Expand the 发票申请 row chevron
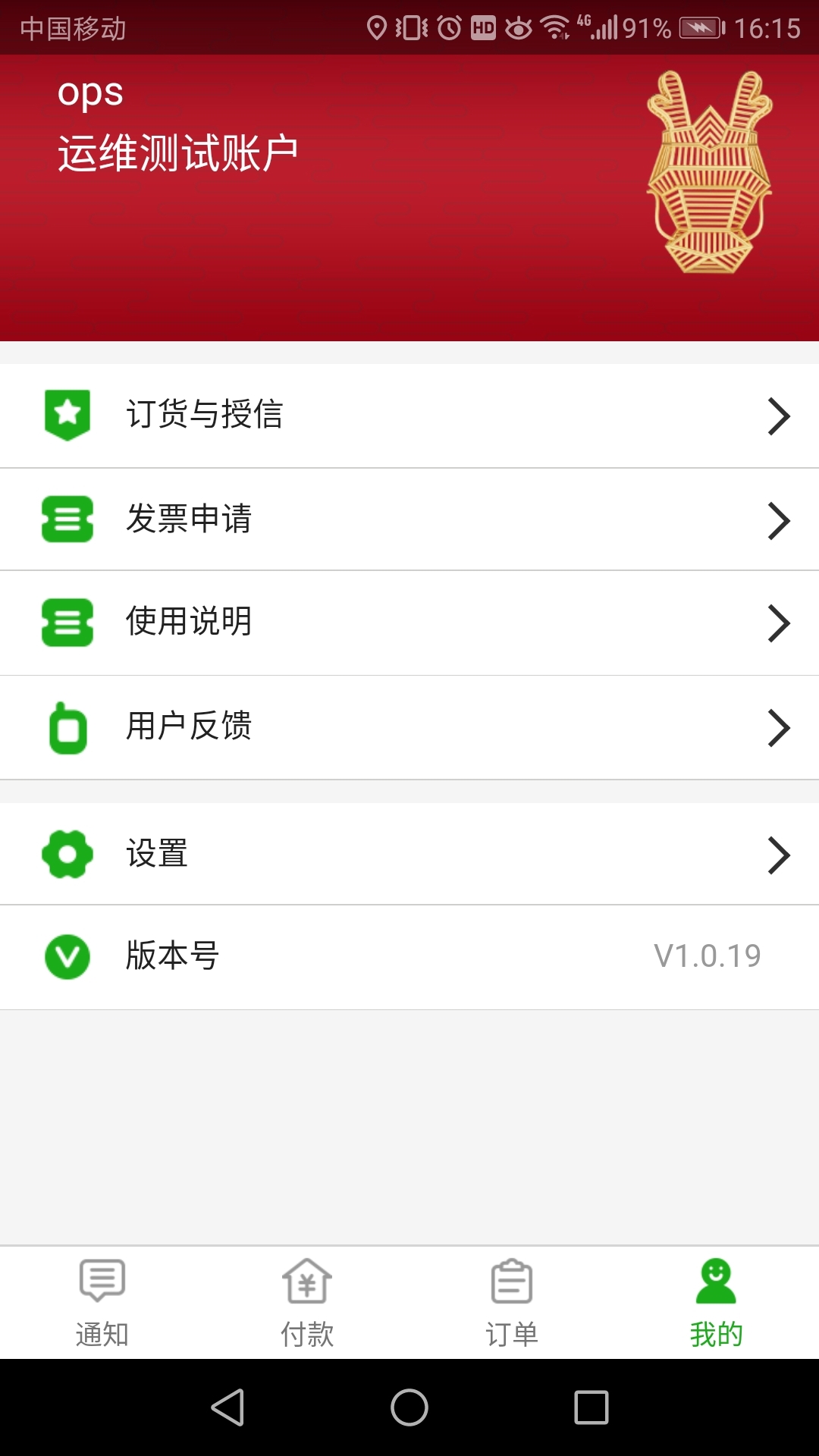The image size is (819, 1456). (x=779, y=519)
